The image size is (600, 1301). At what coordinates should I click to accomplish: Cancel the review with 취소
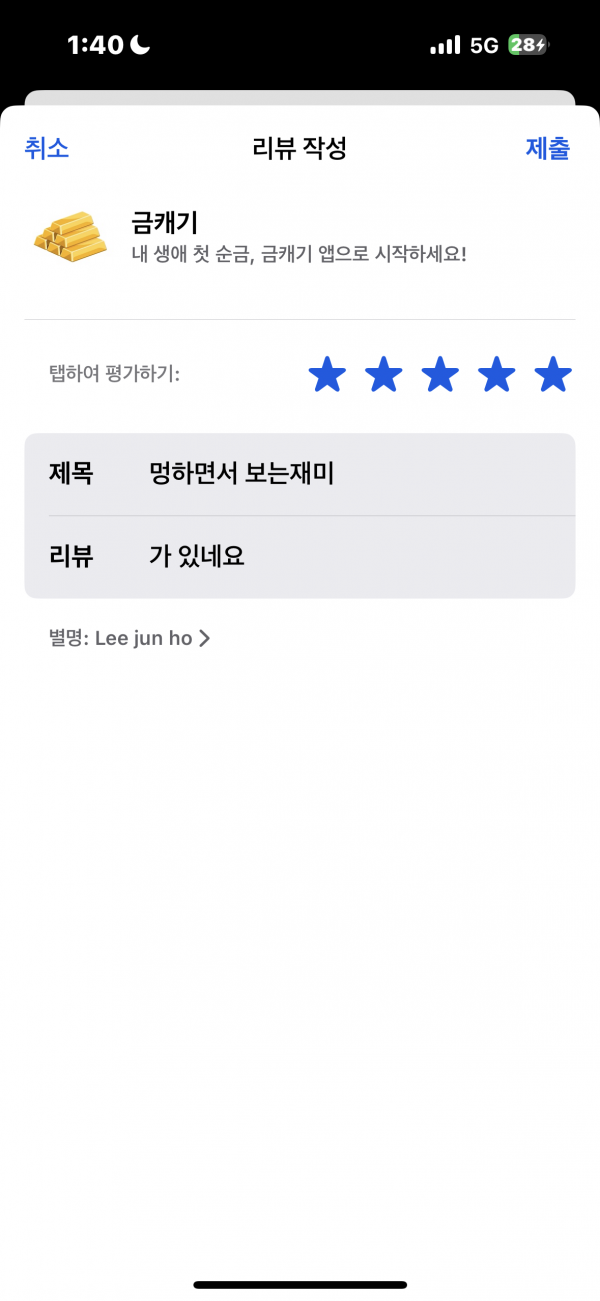pos(47,149)
